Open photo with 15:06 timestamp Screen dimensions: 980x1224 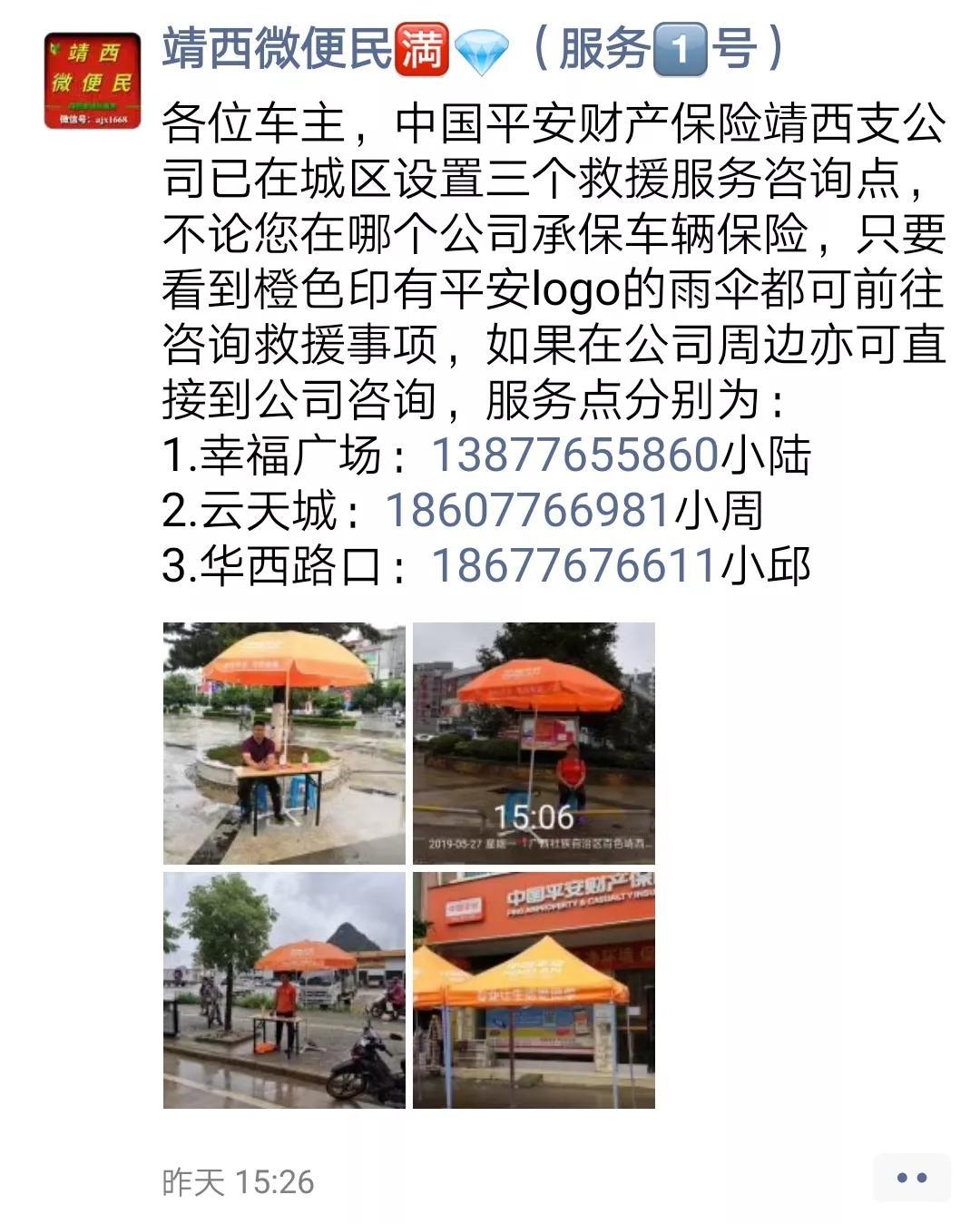pos(534,743)
